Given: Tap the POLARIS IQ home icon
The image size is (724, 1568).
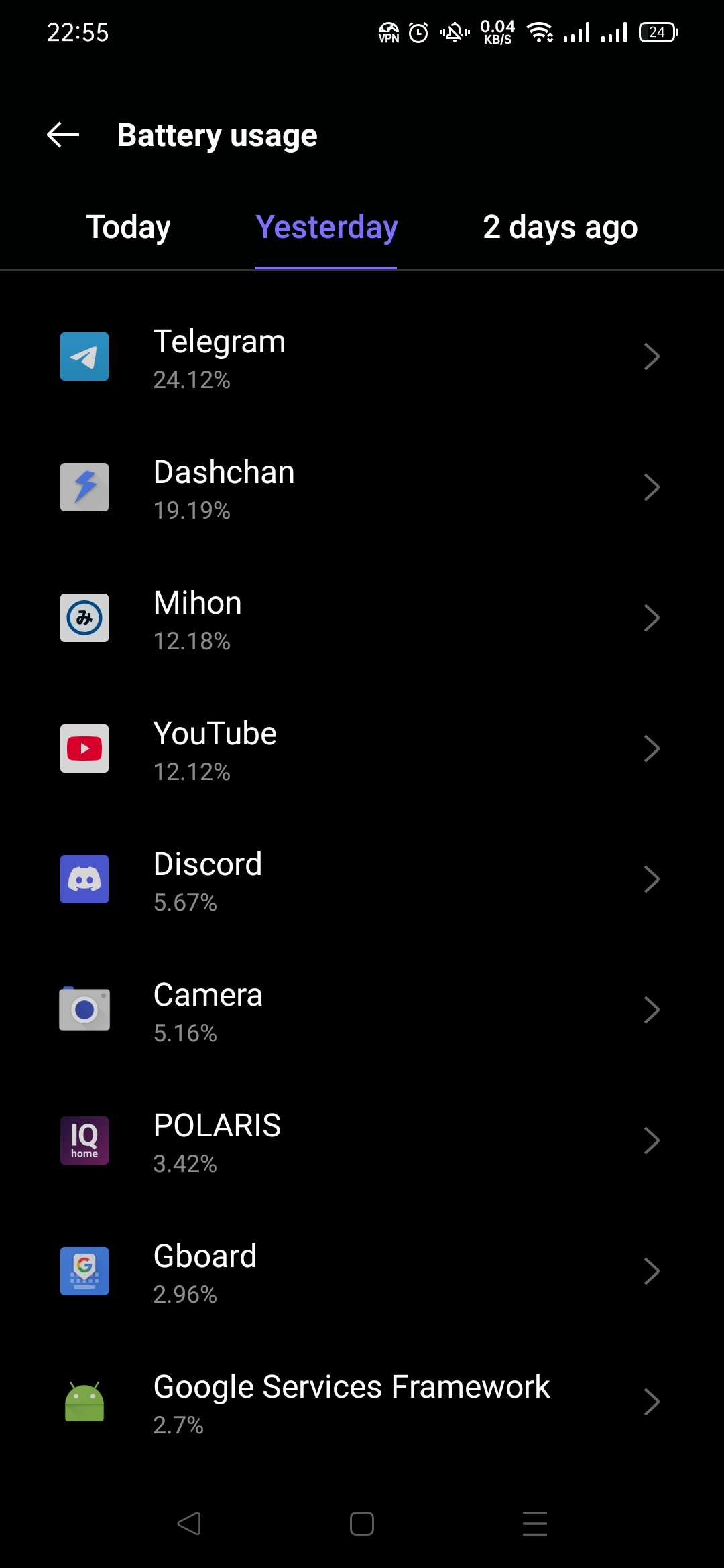Looking at the screenshot, I should pos(84,1140).
